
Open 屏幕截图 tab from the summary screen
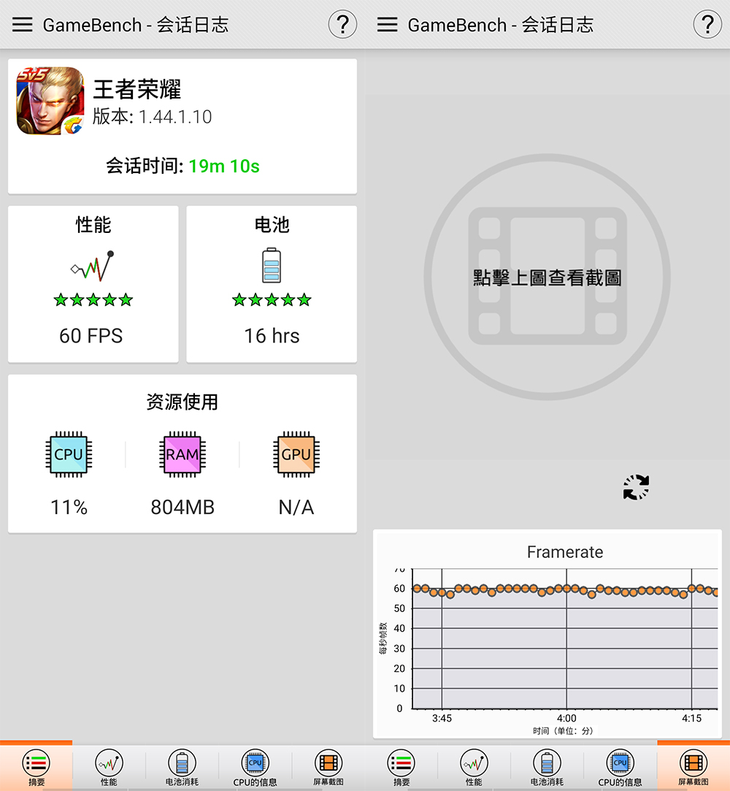coord(328,767)
